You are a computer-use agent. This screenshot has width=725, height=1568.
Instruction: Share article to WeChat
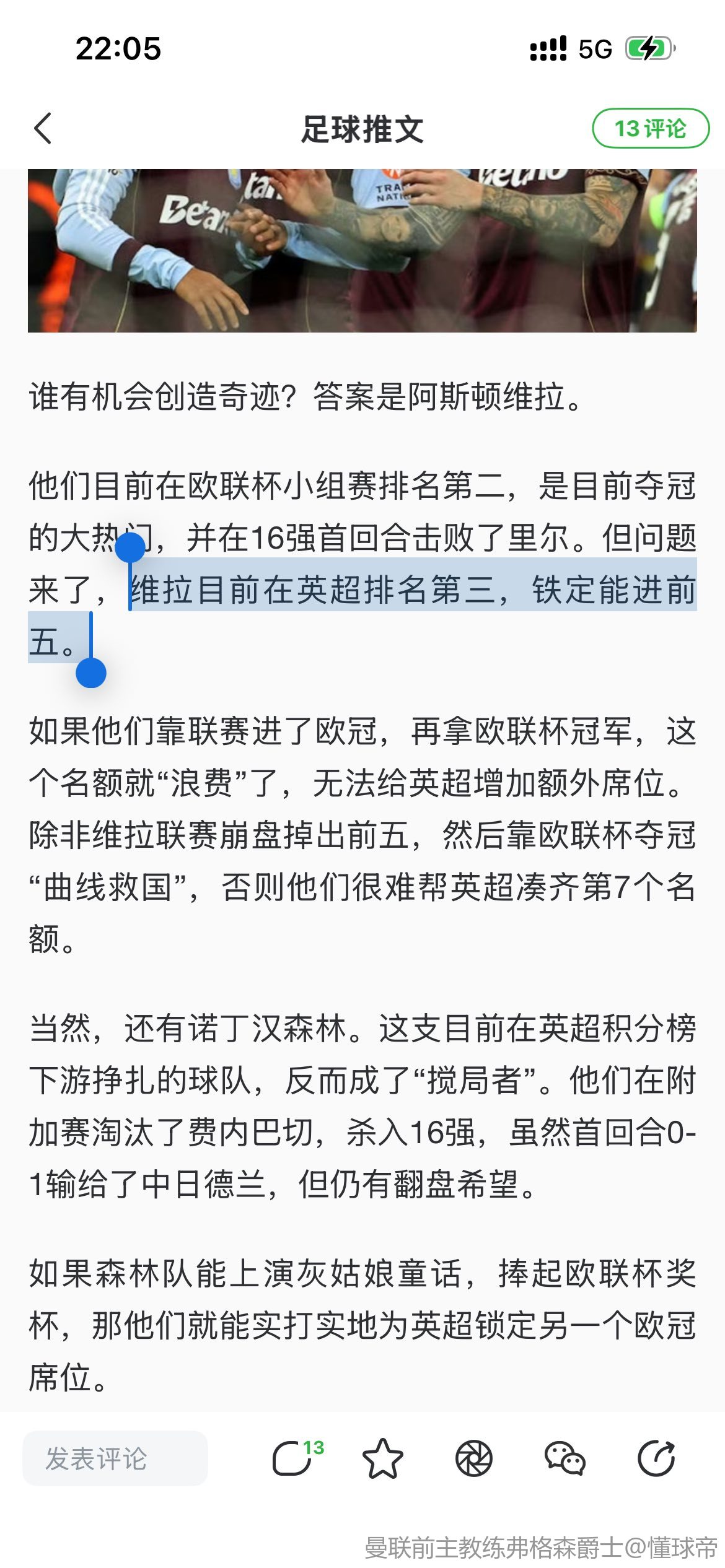pos(564,1458)
